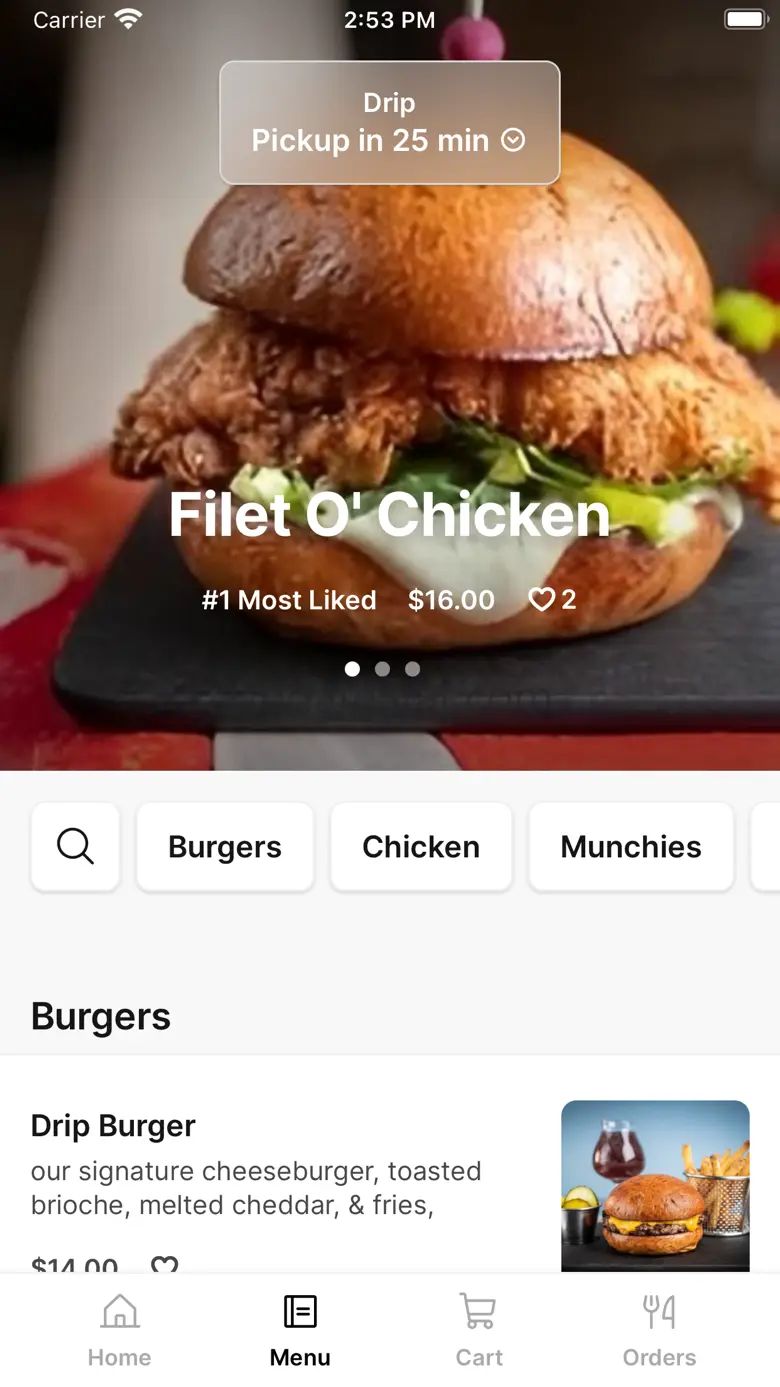Select the Burgers category chip

(x=225, y=847)
